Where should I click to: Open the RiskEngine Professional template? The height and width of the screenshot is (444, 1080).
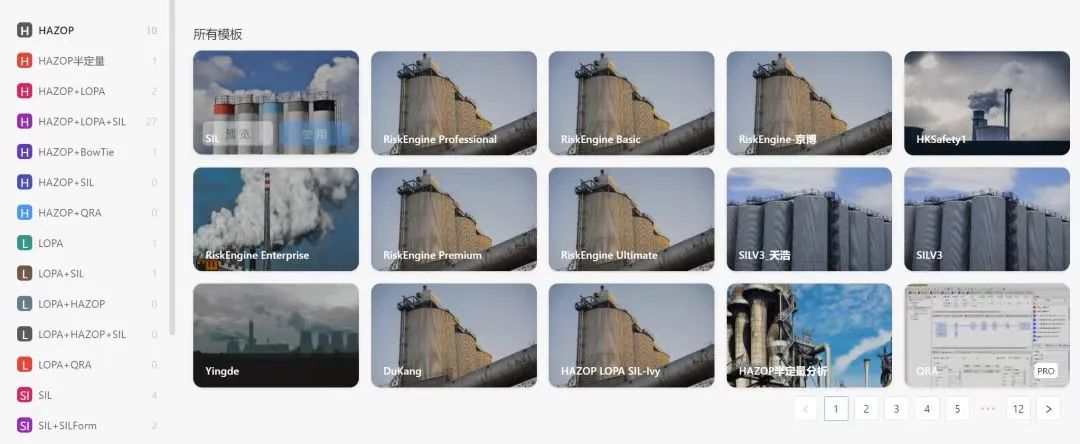pyautogui.click(x=453, y=103)
